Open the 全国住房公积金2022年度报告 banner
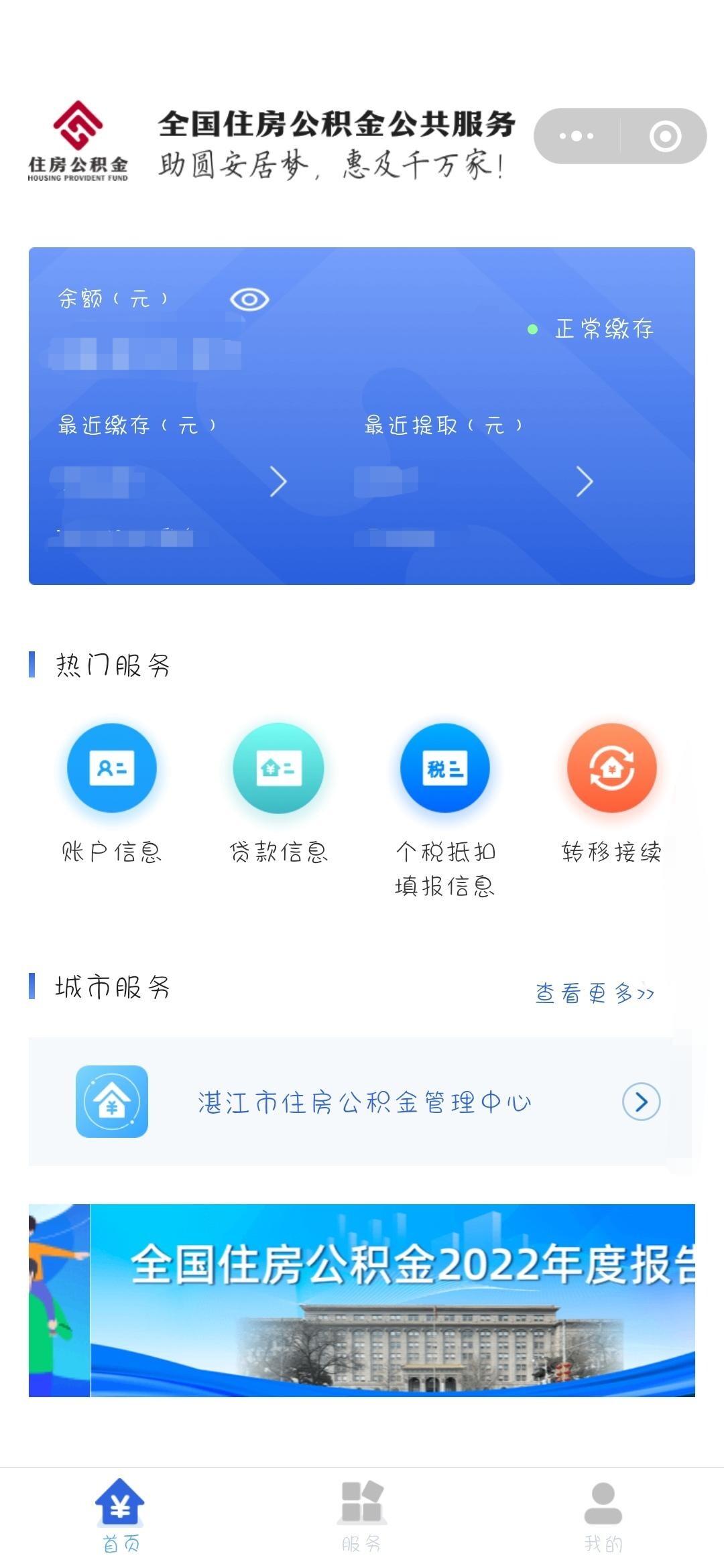Viewport: 724px width, 1568px height. click(x=362, y=1300)
